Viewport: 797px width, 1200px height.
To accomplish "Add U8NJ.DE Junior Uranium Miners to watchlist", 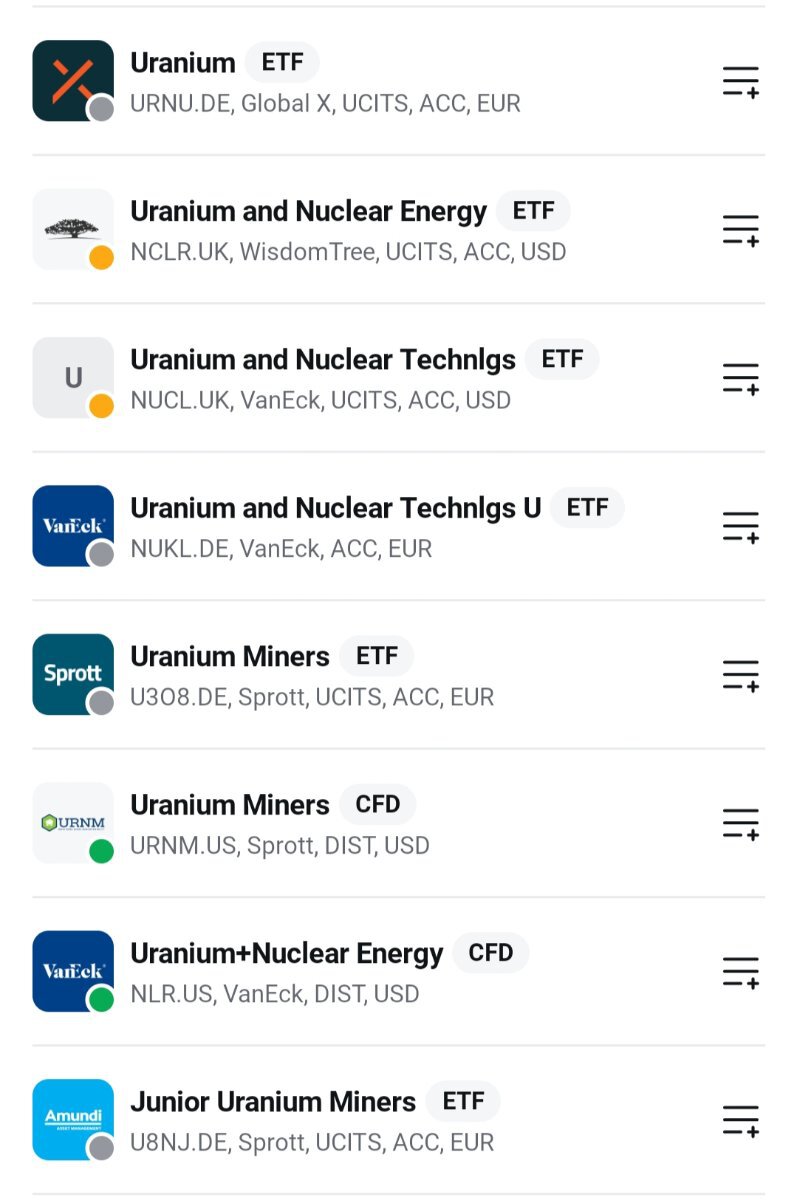I will 741,1120.
